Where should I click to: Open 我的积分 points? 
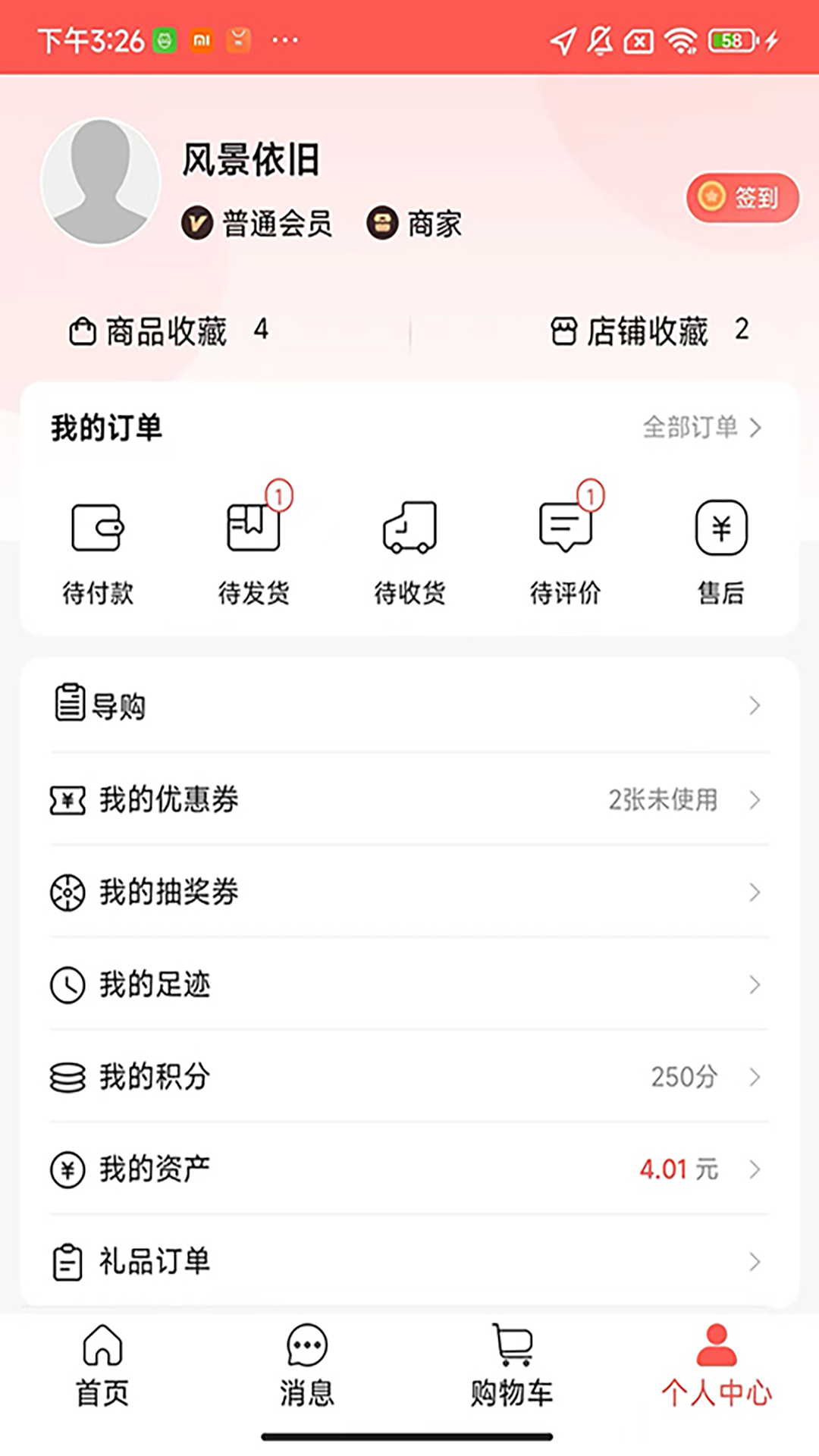409,1078
